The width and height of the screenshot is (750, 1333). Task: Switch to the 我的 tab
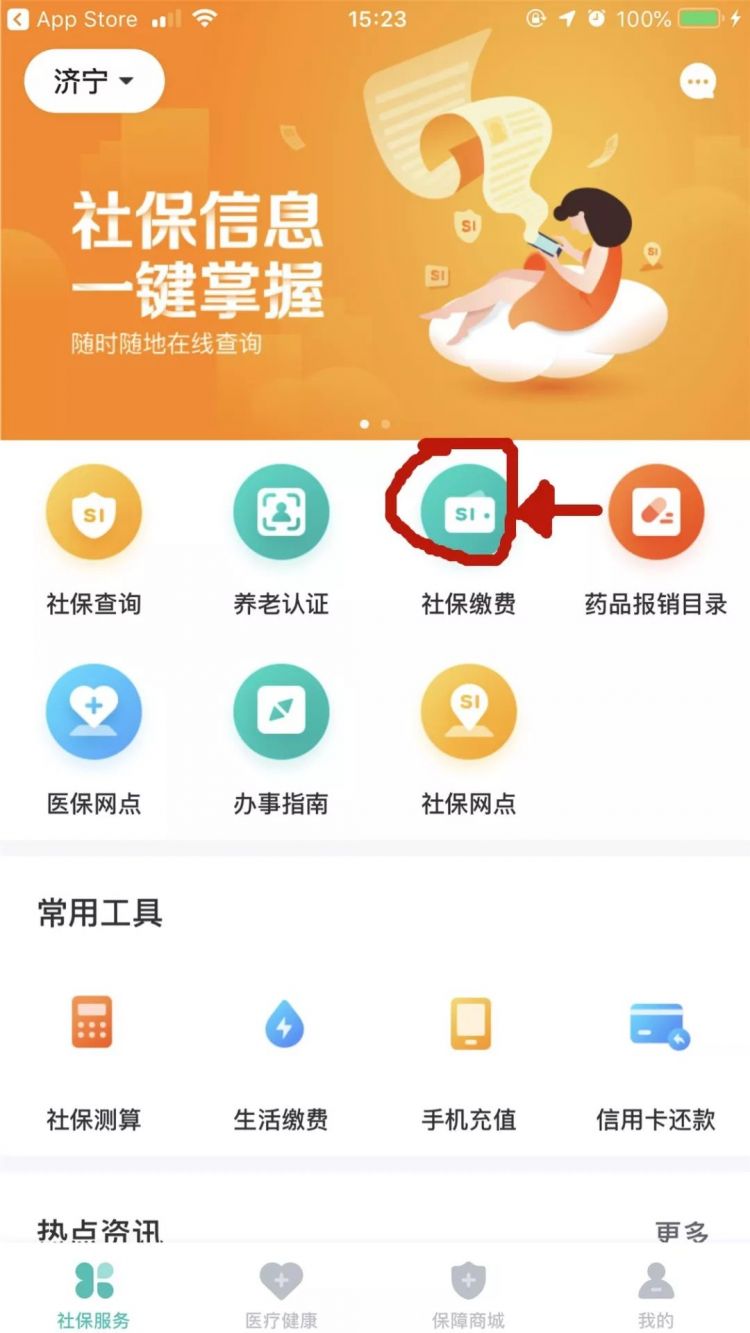pyautogui.click(x=656, y=1295)
